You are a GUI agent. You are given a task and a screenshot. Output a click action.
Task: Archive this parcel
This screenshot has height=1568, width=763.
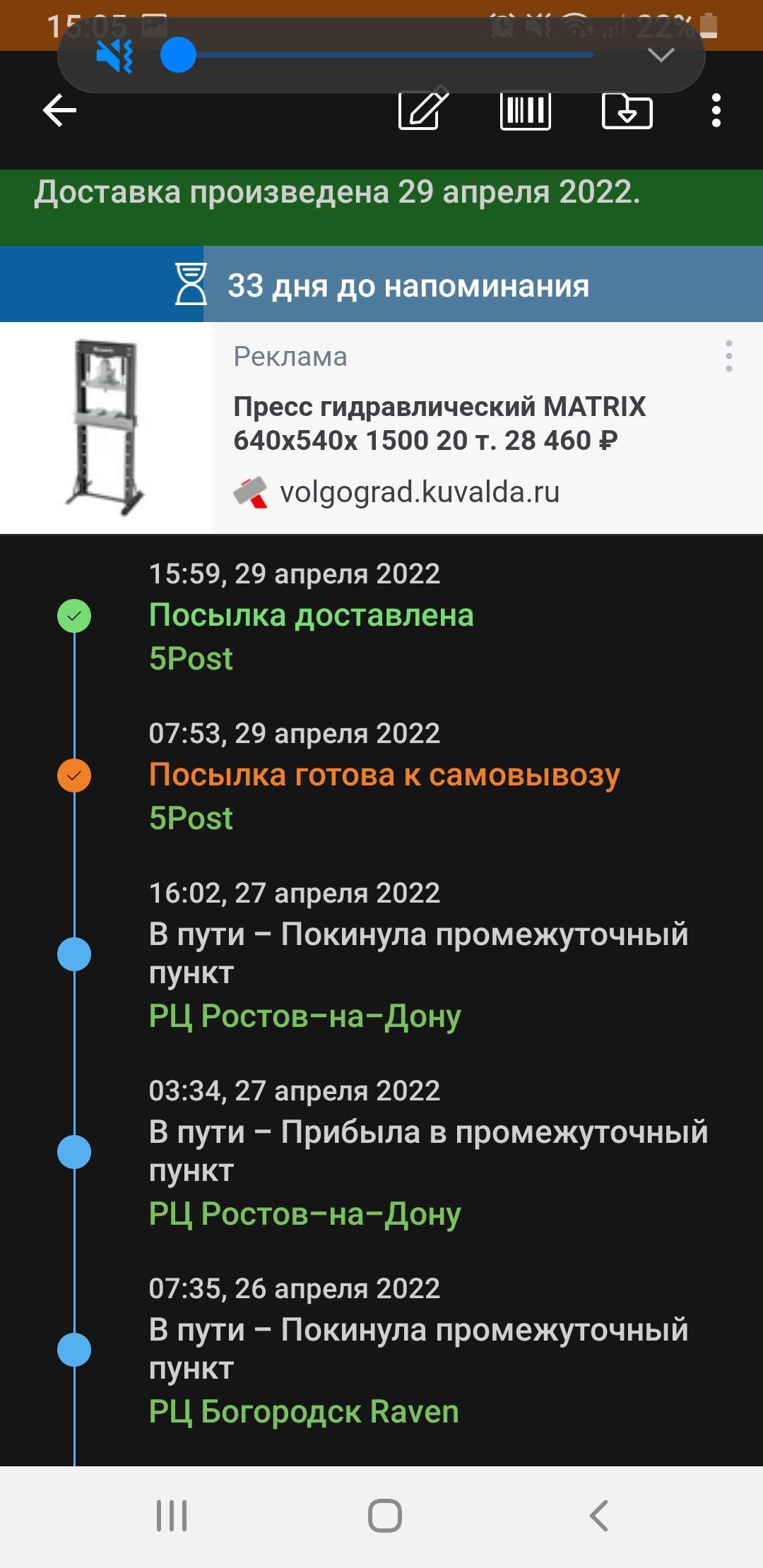627,111
